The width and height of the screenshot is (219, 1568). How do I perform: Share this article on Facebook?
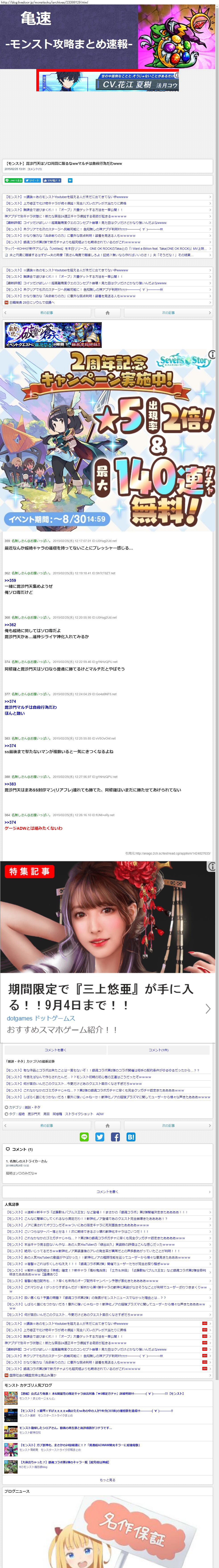point(115,1137)
